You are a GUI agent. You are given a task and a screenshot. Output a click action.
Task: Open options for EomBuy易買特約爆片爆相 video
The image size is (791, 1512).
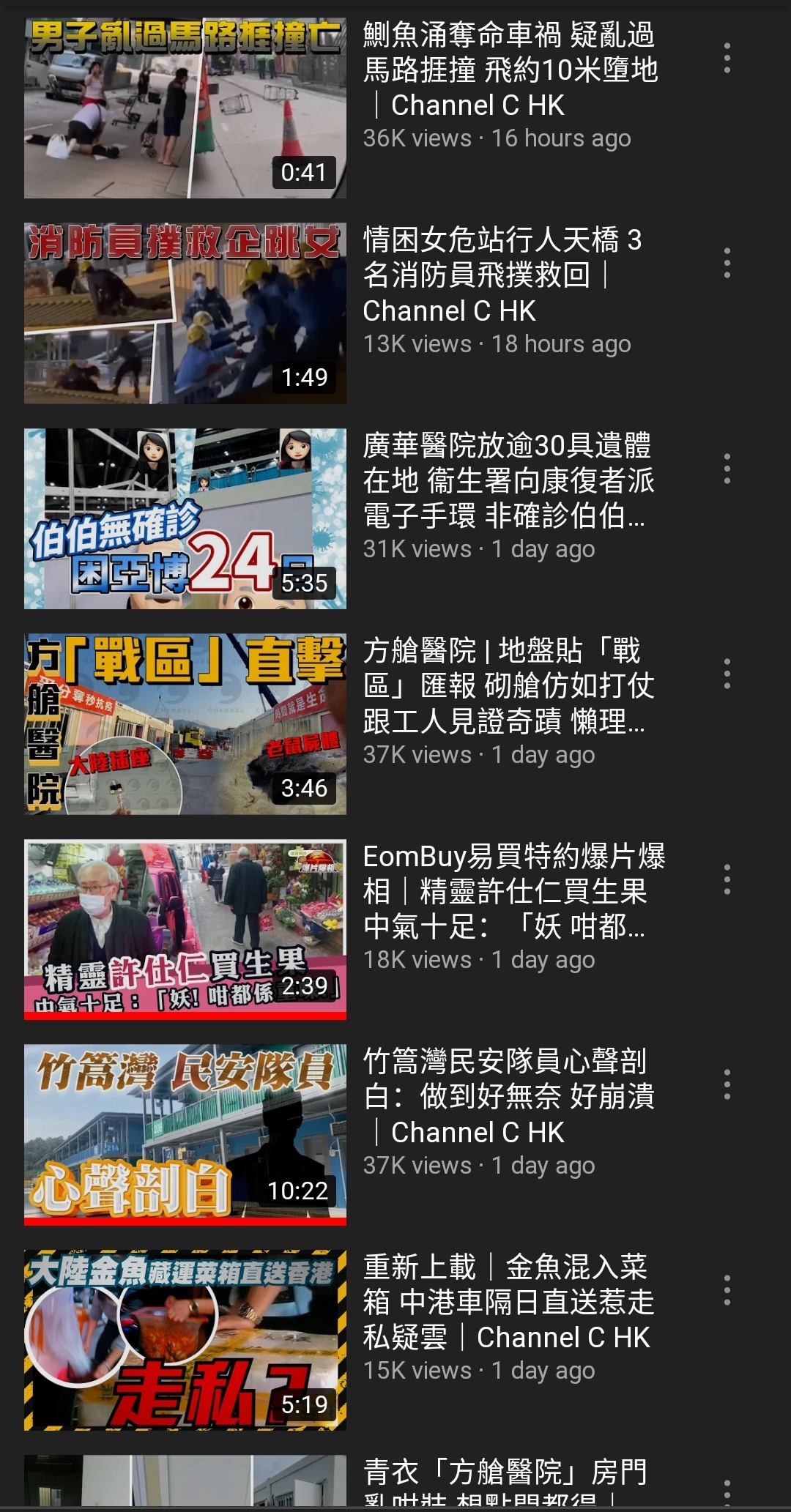pos(727,879)
